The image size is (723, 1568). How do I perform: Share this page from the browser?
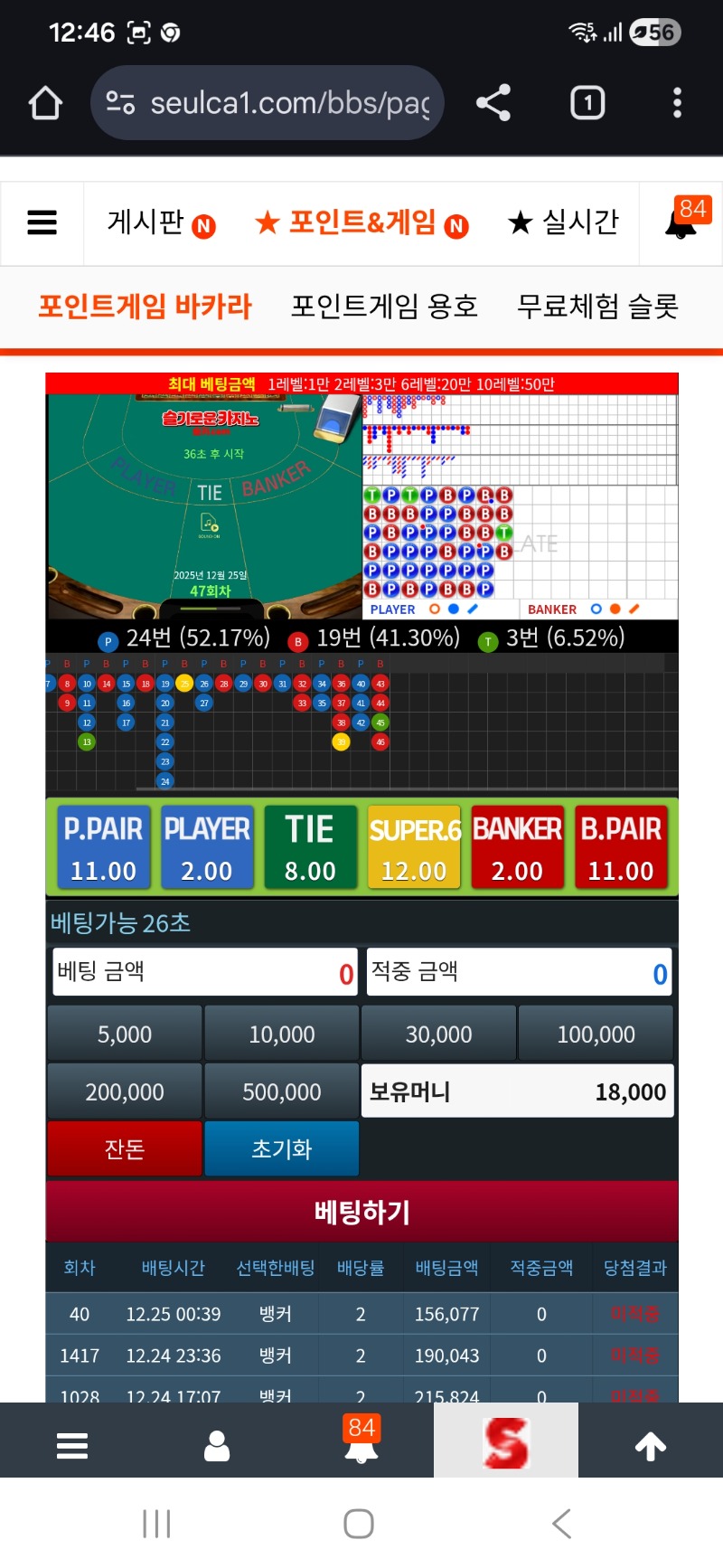(x=493, y=103)
